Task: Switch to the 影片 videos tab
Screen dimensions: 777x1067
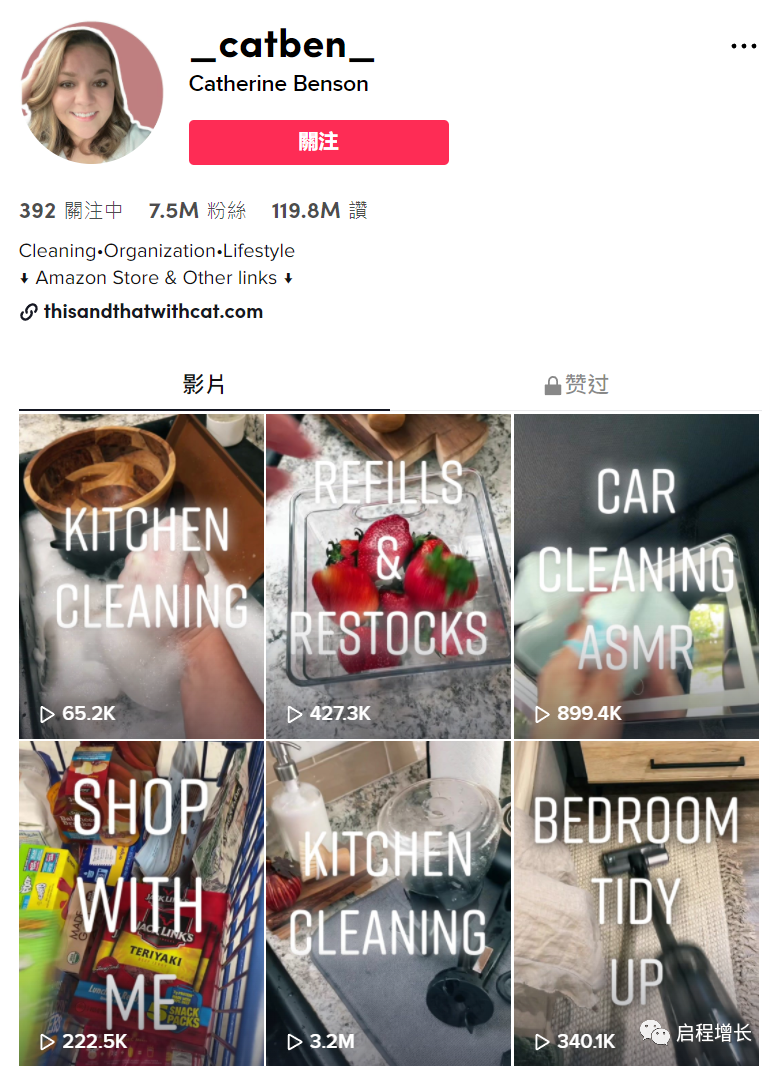Action: tap(204, 384)
